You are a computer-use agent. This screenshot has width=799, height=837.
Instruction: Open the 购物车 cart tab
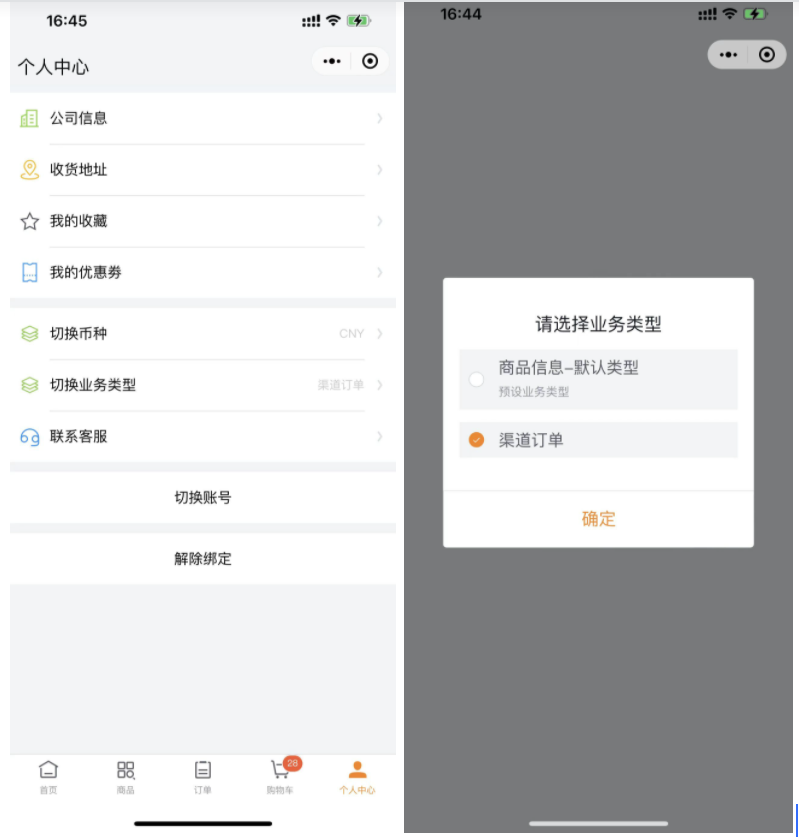[280, 777]
